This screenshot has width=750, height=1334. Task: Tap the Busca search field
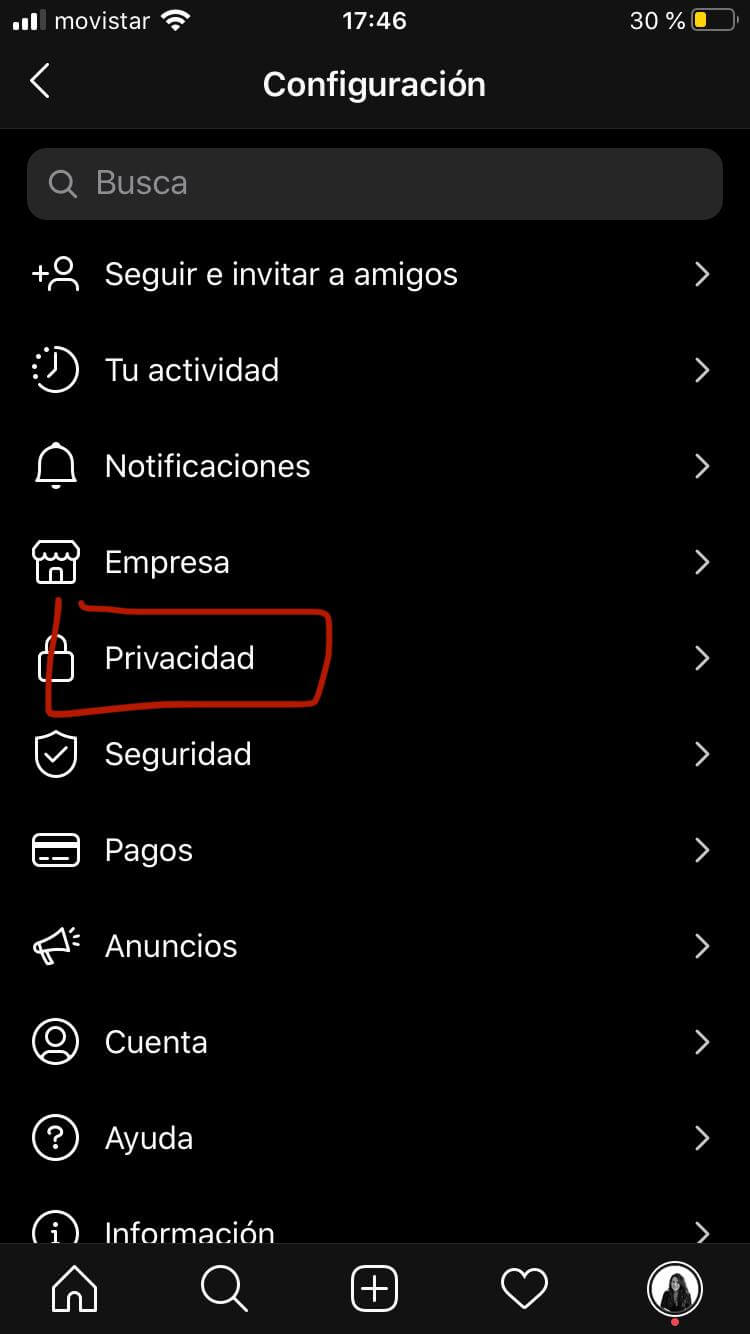point(374,184)
